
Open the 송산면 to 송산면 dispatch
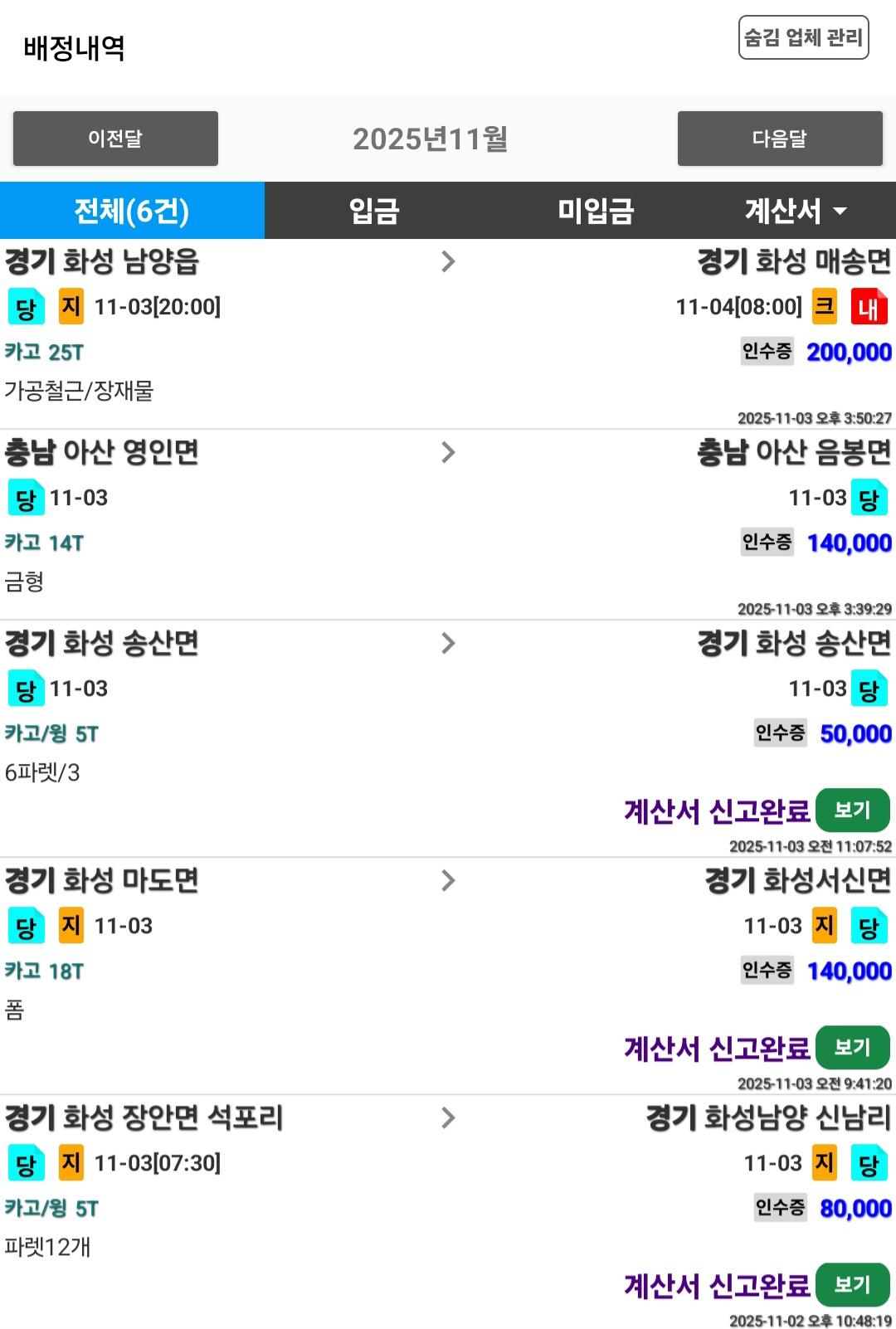tap(448, 713)
